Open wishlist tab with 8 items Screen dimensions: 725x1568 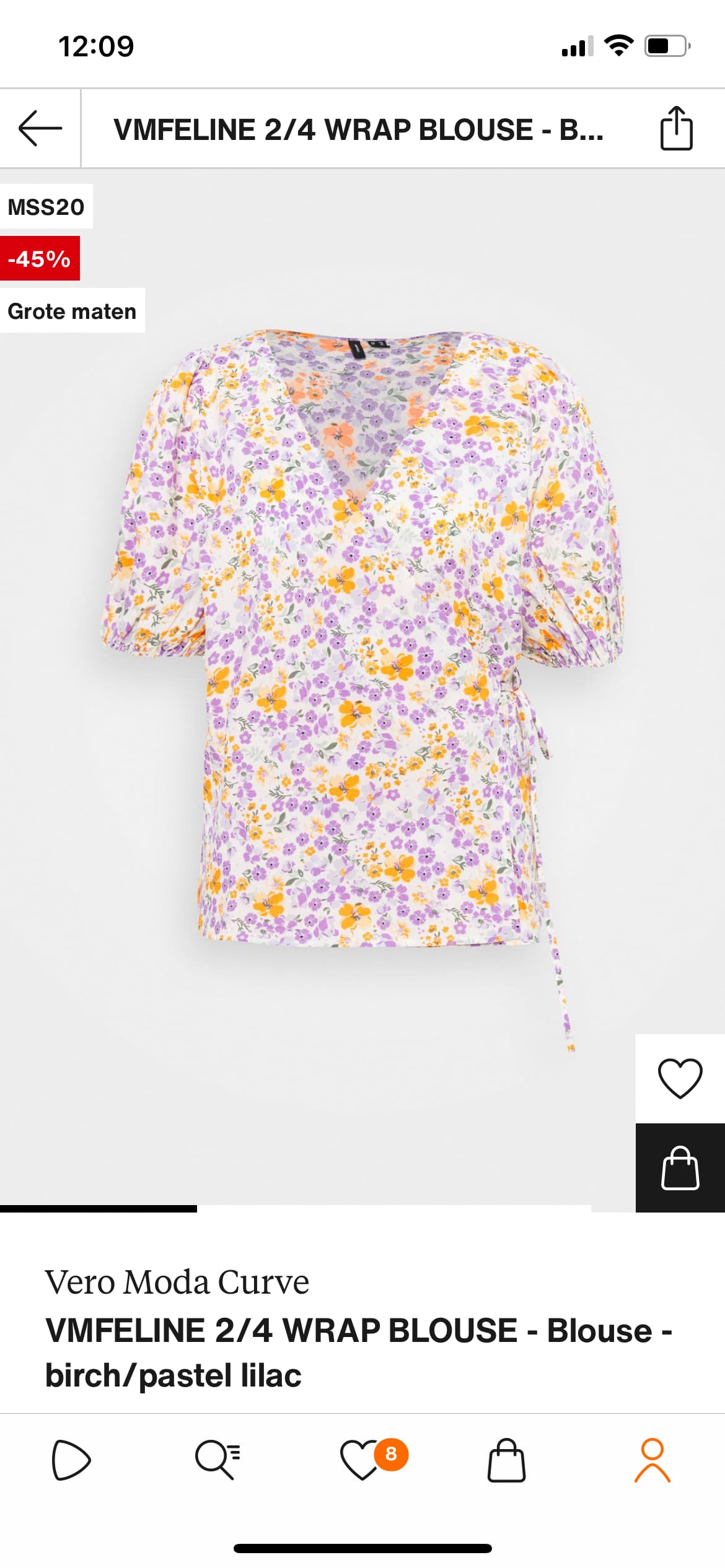coord(363,1460)
